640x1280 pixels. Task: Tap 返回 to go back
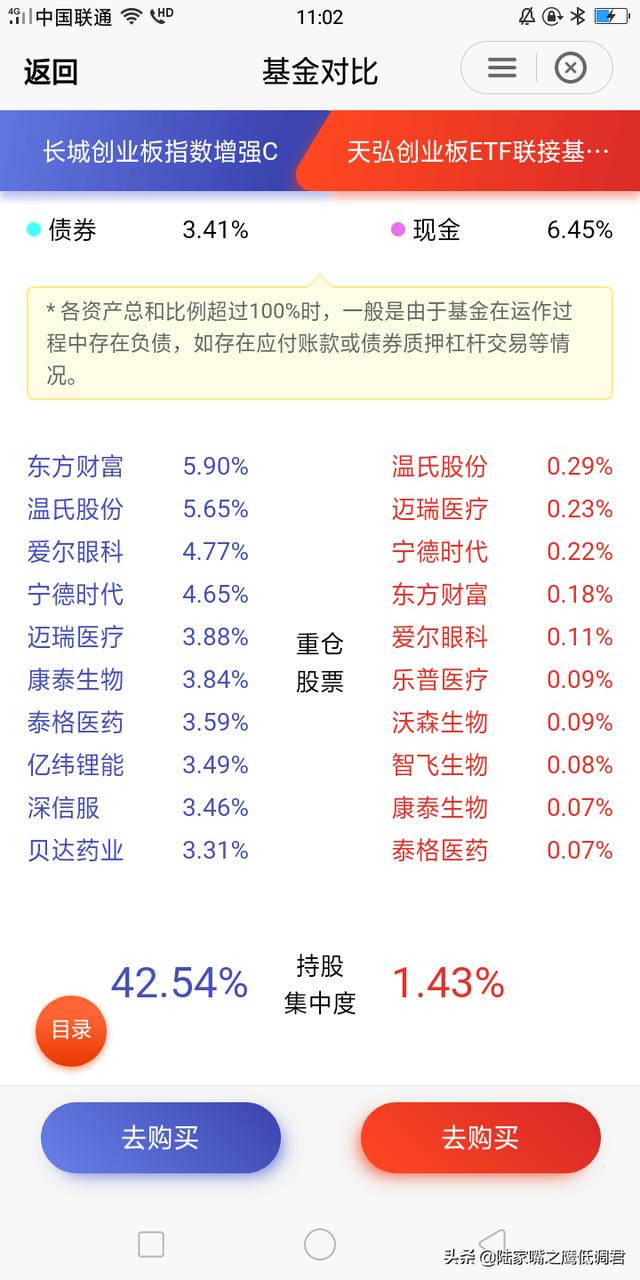(51, 72)
